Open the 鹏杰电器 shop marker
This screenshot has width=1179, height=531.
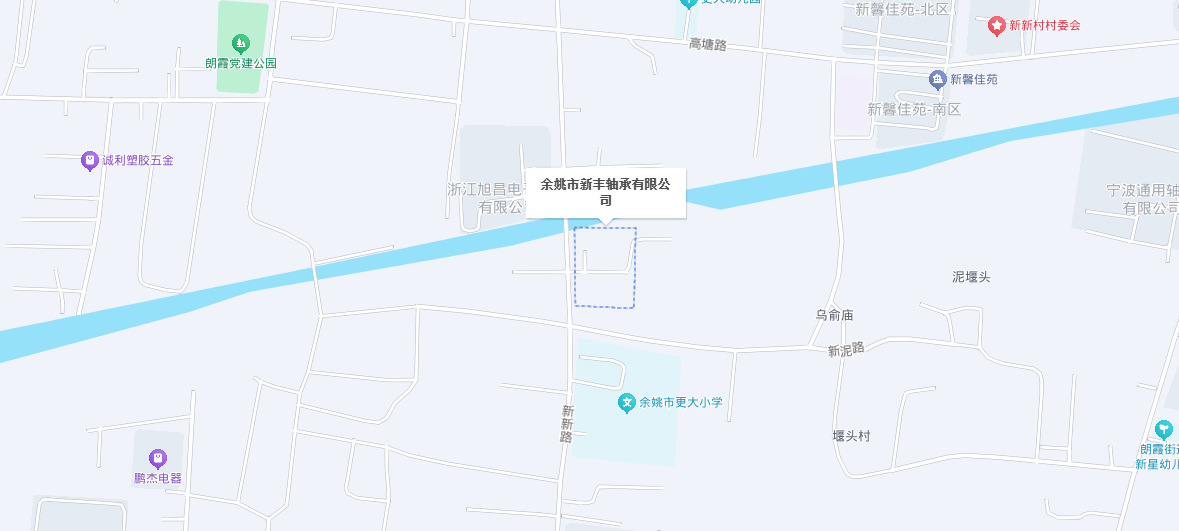pyautogui.click(x=158, y=459)
